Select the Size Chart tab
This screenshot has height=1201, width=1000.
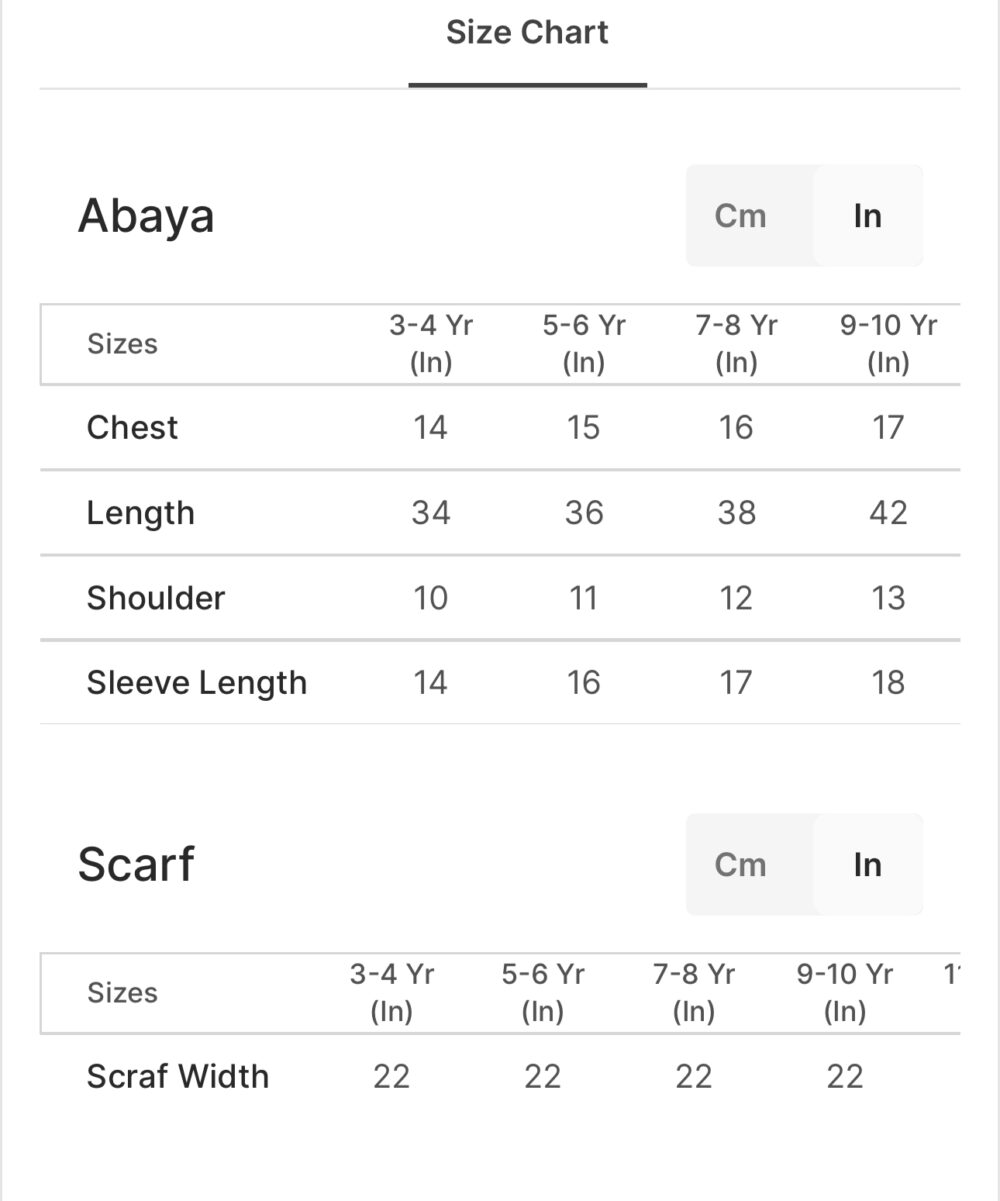(527, 33)
